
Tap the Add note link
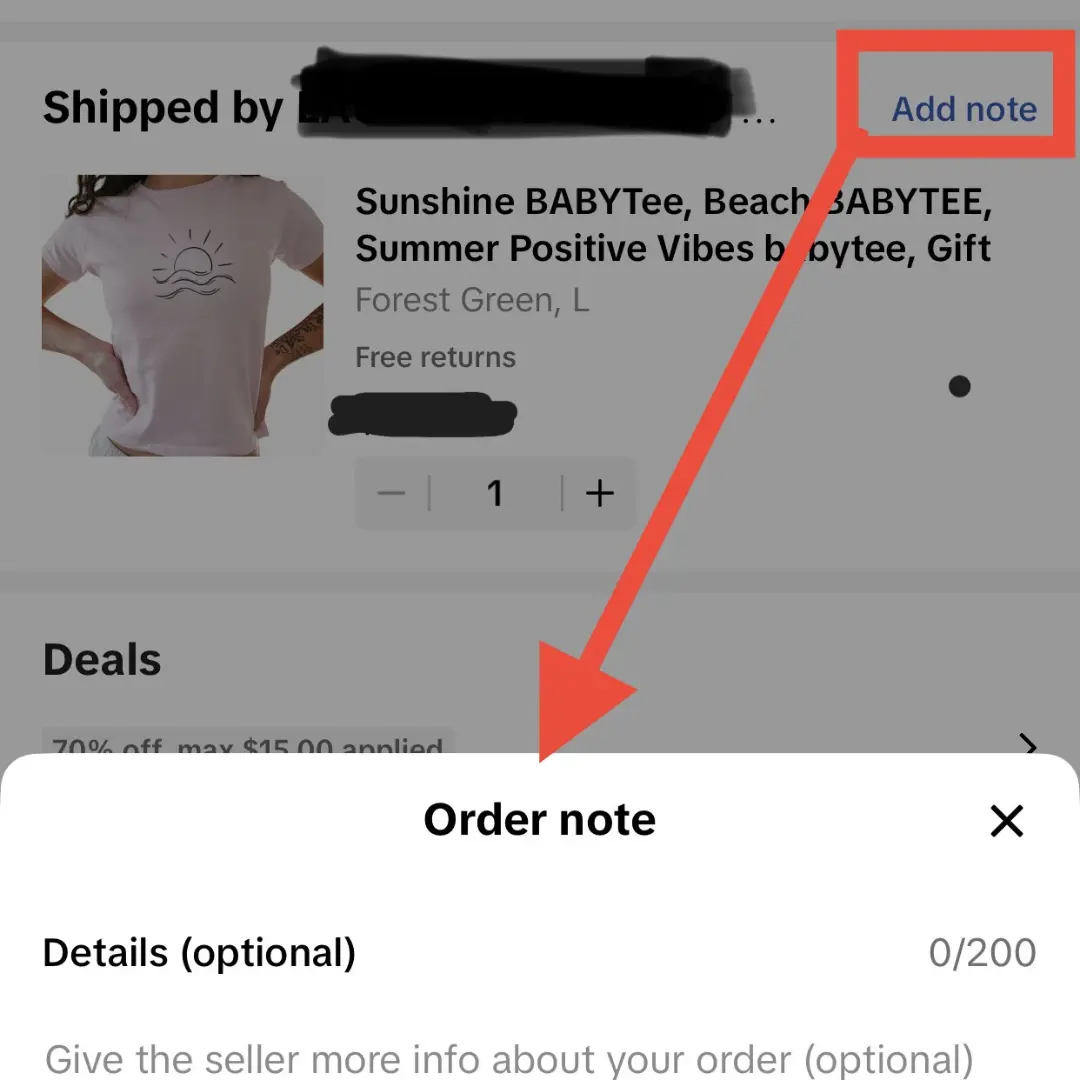click(x=963, y=108)
